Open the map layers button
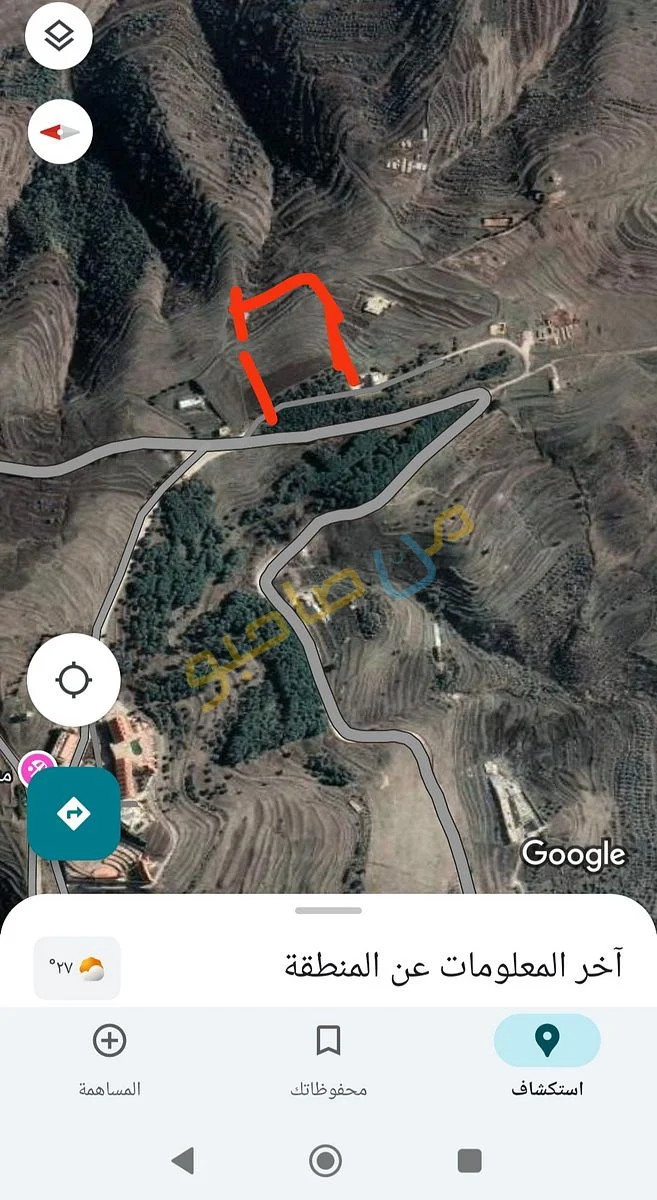Screen dimensions: 657x1200 [x=60, y=37]
